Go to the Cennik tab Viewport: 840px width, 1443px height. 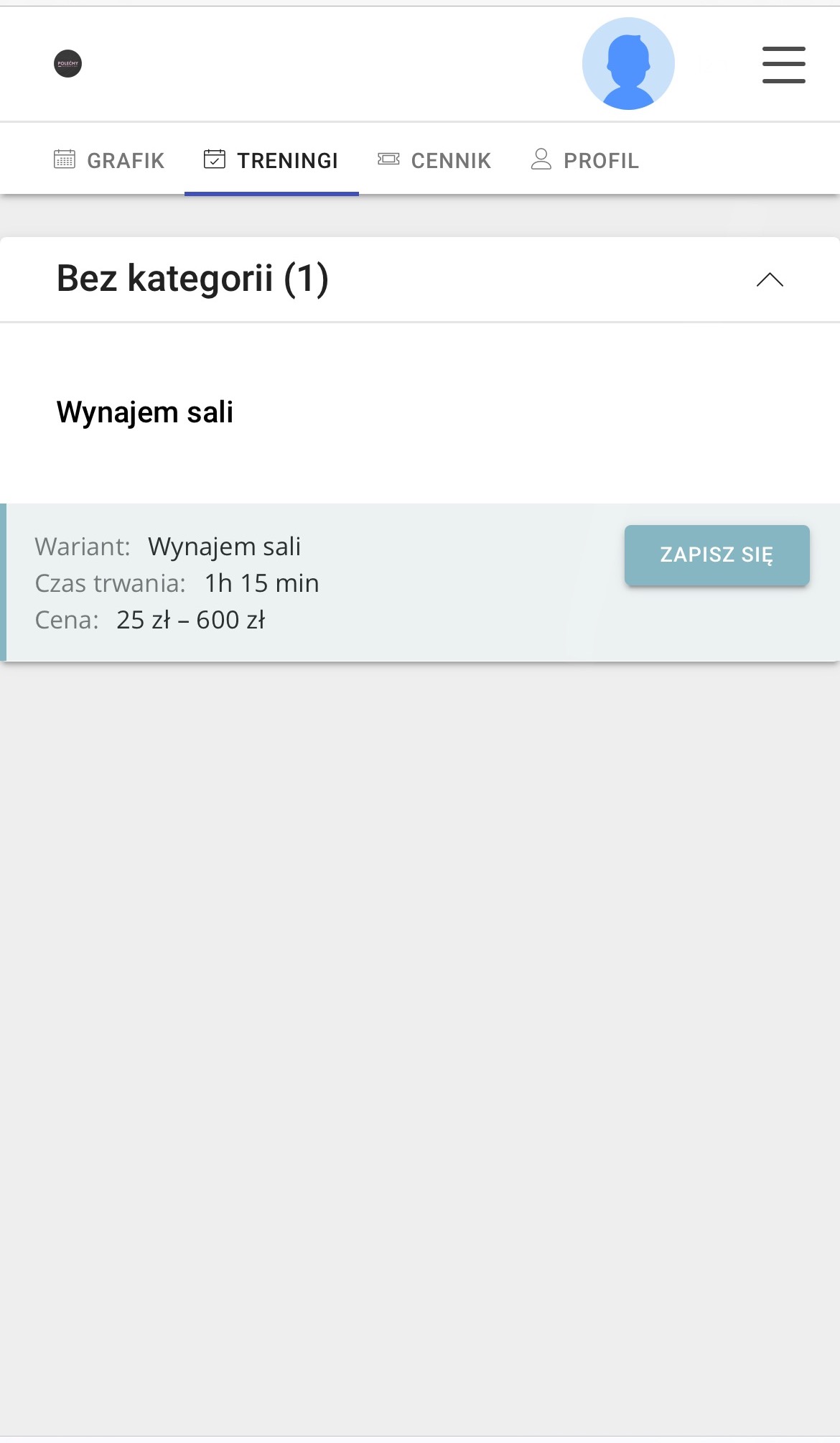click(434, 160)
